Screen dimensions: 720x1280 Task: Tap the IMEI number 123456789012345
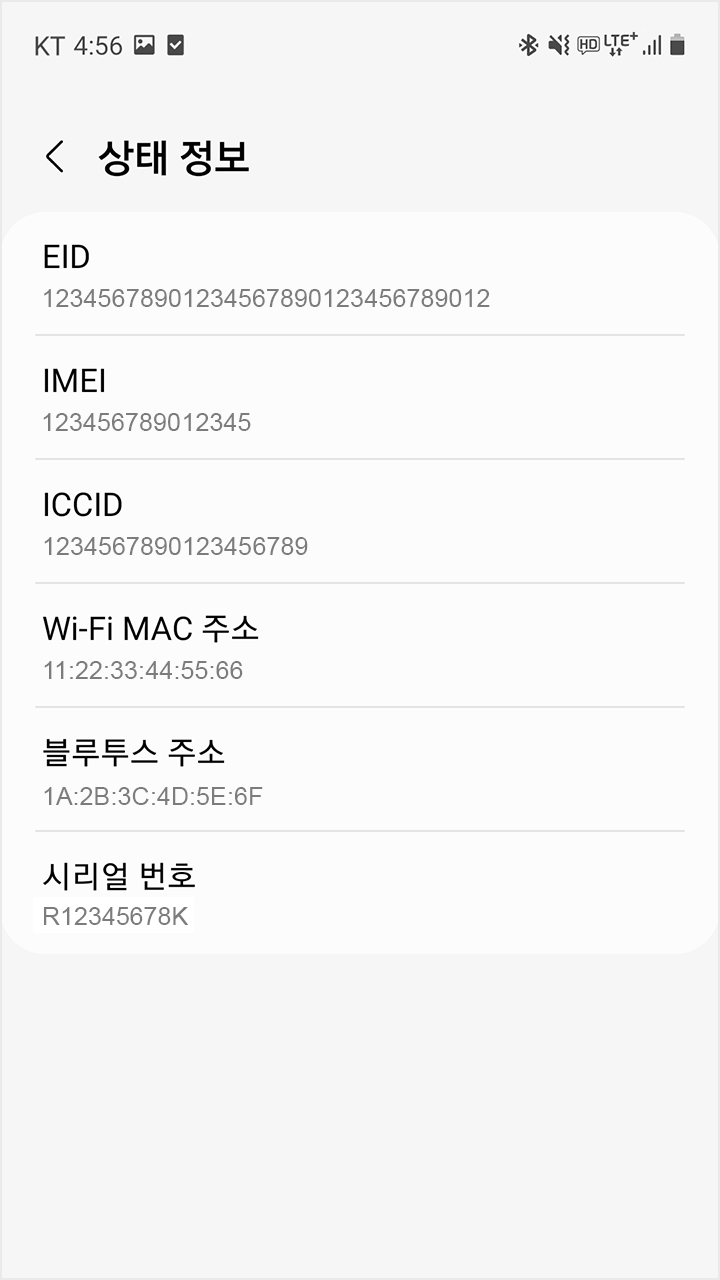pos(147,422)
